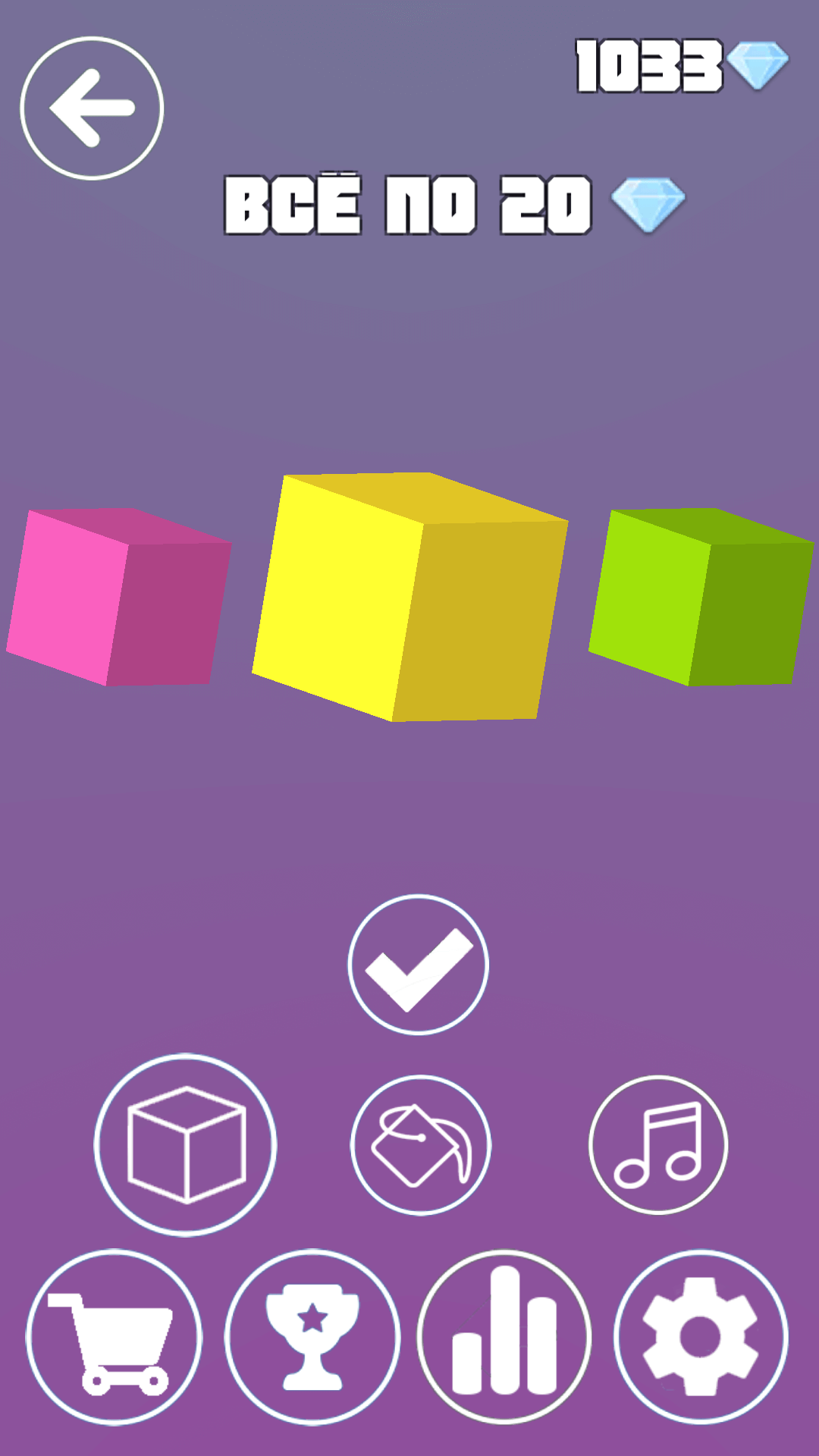
Task: Open the cube shapes category
Action: pos(186,1144)
